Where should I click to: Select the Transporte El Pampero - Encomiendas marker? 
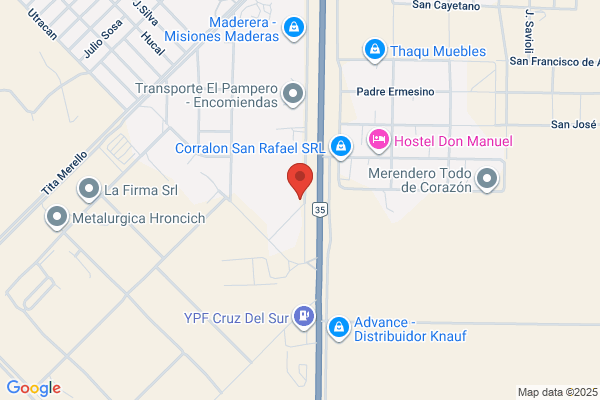(x=293, y=94)
